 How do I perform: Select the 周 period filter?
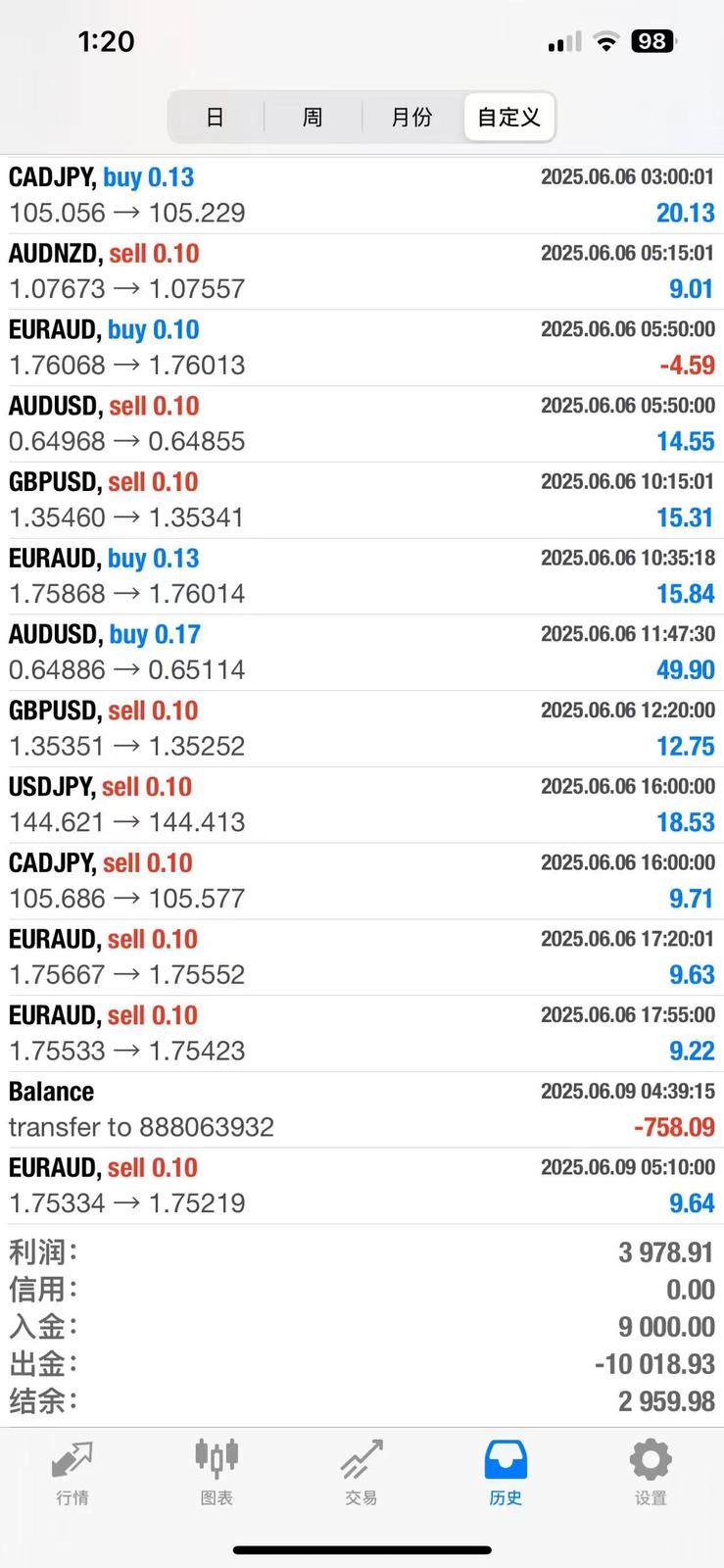[x=313, y=117]
